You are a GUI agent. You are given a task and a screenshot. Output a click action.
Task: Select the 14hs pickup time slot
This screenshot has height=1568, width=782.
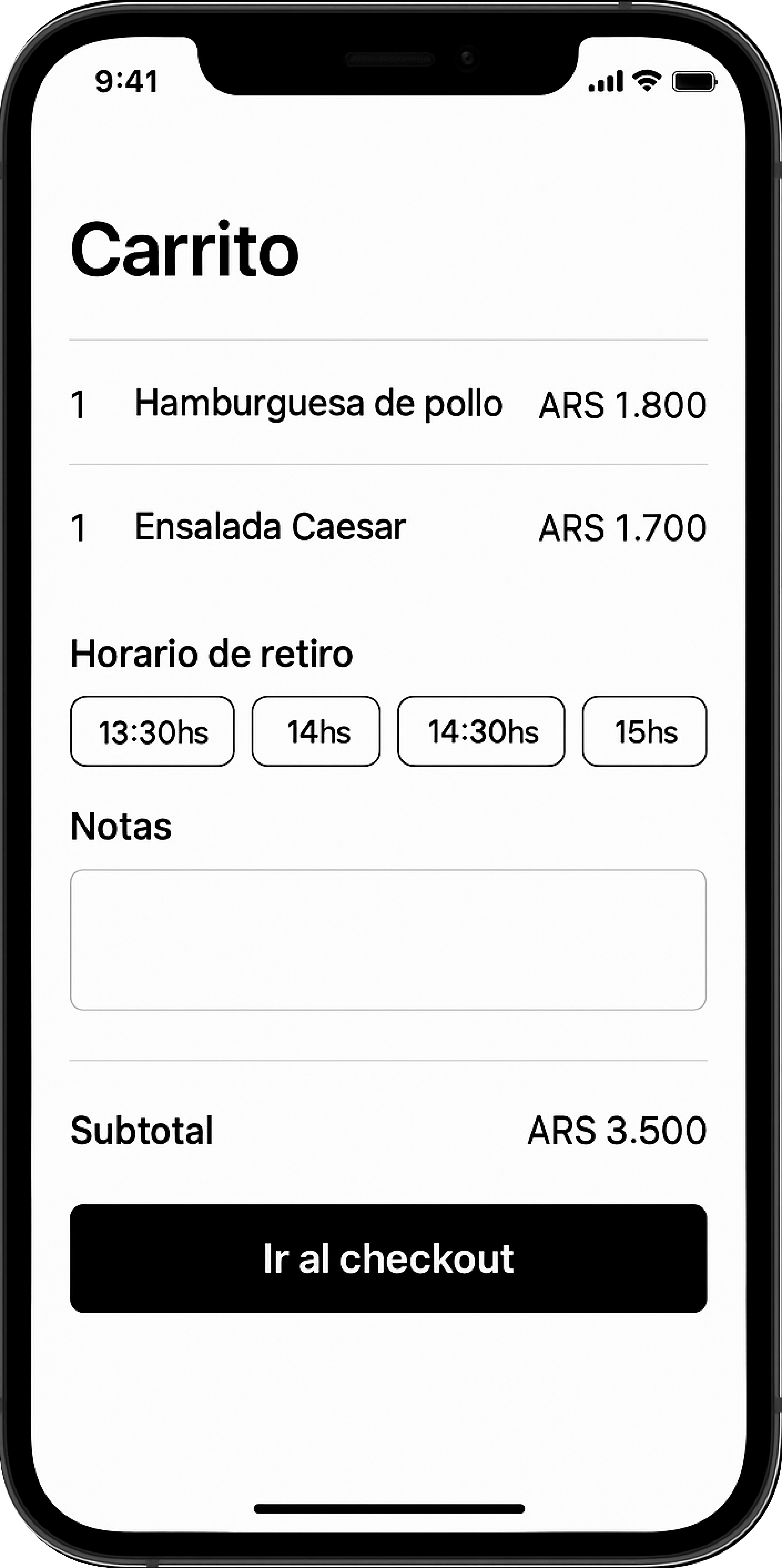point(316,732)
